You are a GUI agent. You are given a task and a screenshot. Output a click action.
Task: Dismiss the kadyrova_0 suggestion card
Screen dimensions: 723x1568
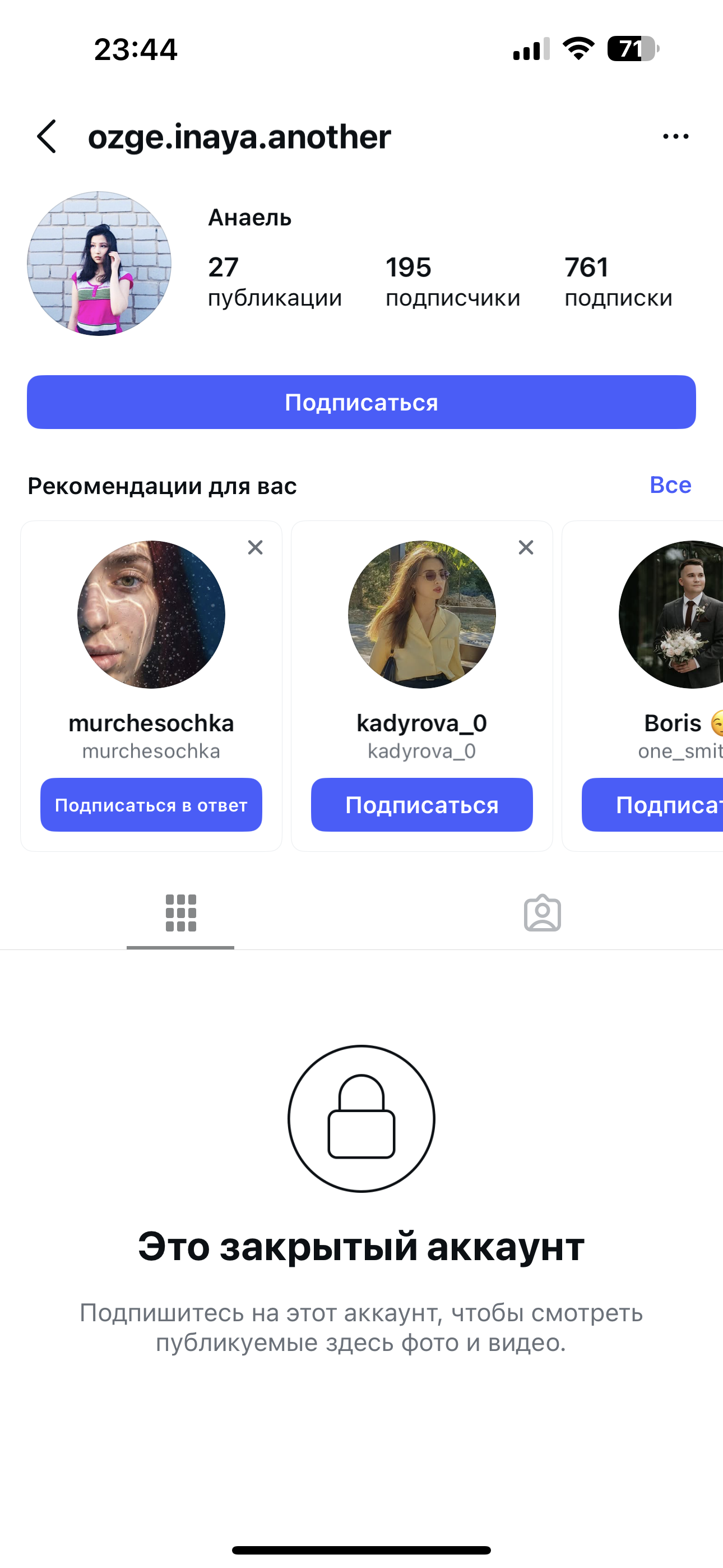point(526,547)
